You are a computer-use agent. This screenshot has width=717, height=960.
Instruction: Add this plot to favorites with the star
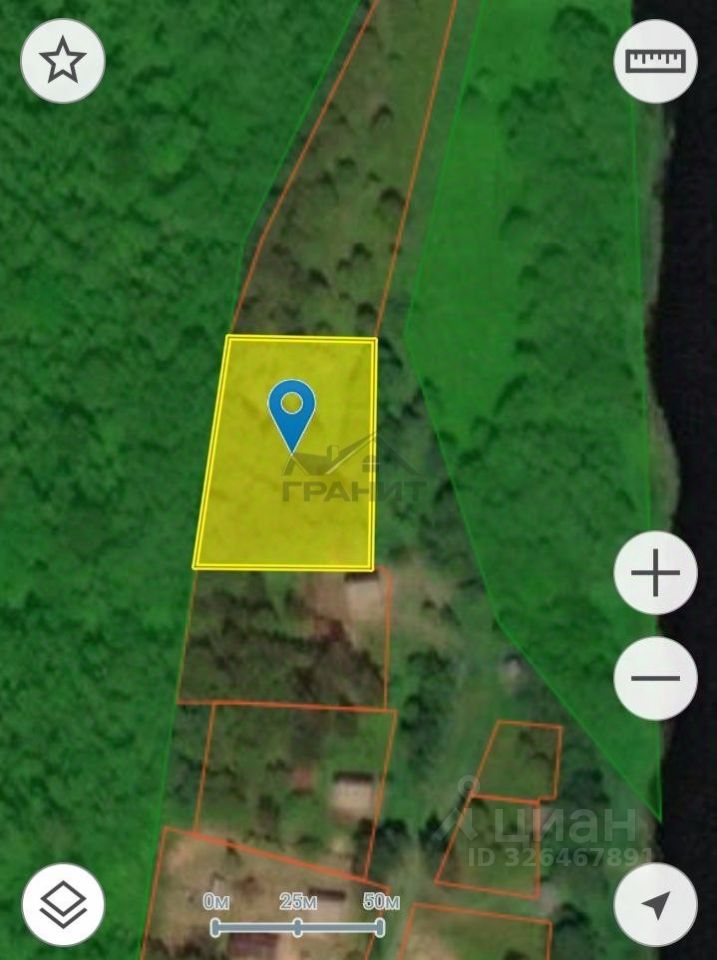coord(62,61)
